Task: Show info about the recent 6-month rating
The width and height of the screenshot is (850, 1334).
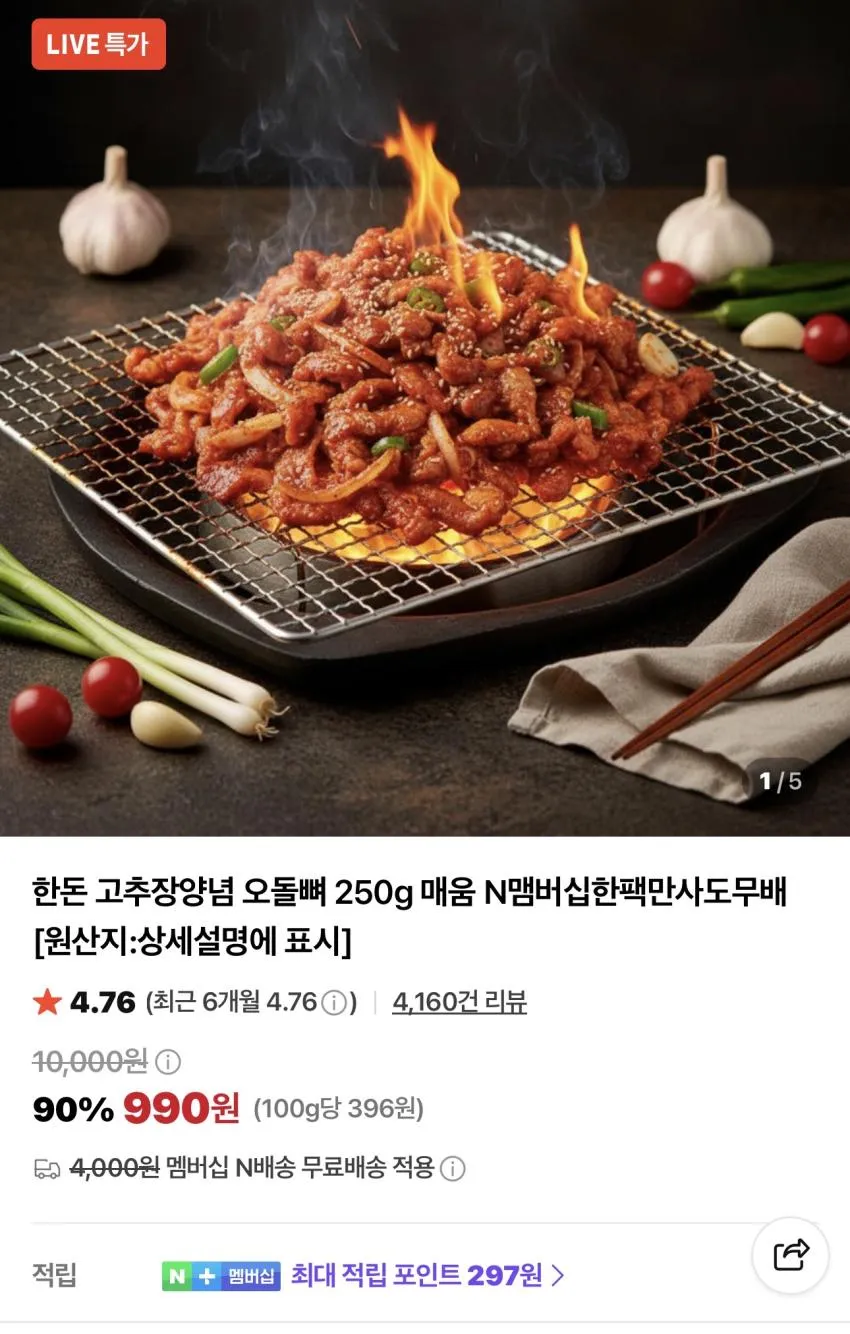Action: click(335, 1003)
